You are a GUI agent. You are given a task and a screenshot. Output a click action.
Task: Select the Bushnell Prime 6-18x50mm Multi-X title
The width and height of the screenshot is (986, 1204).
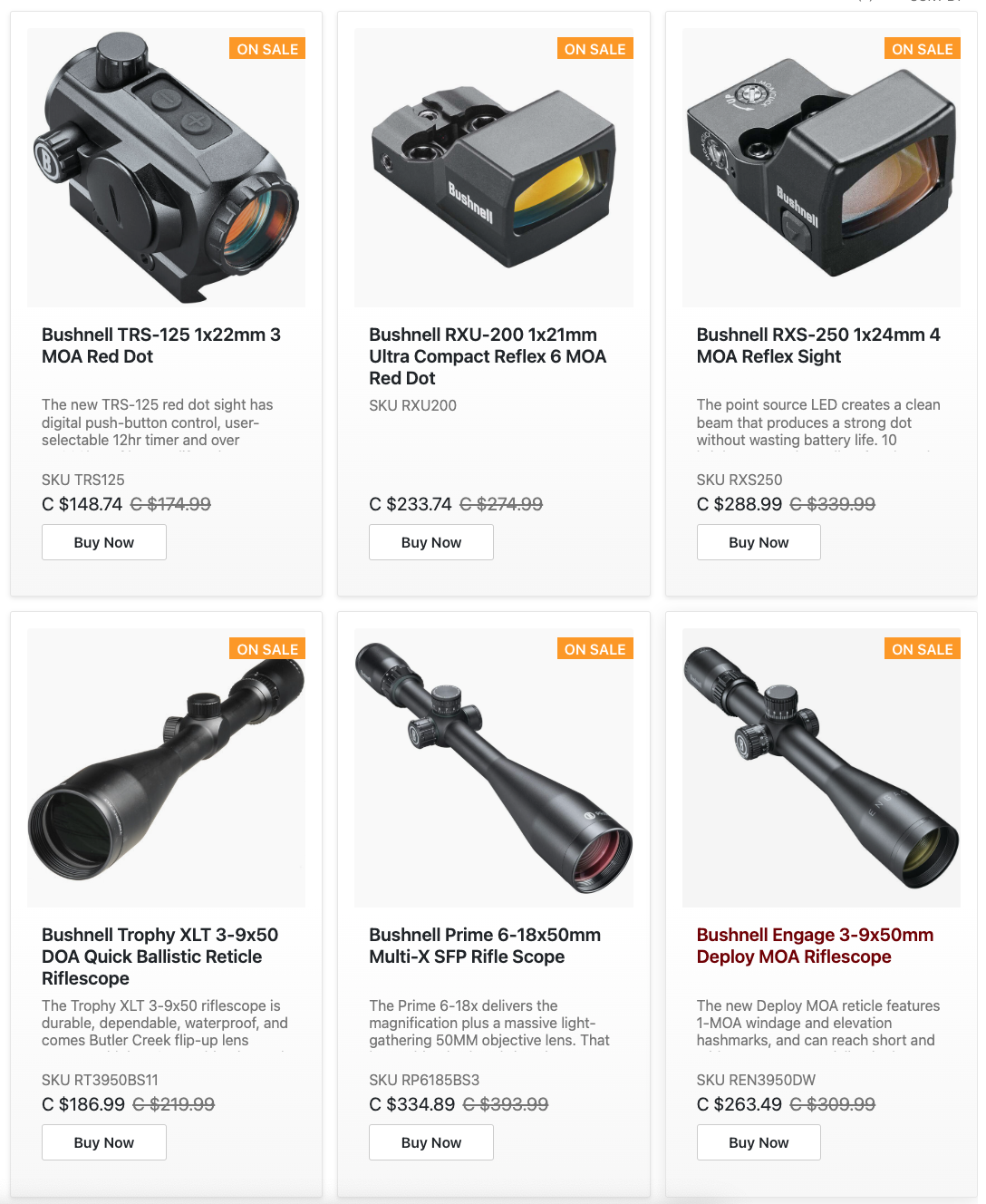tap(484, 946)
